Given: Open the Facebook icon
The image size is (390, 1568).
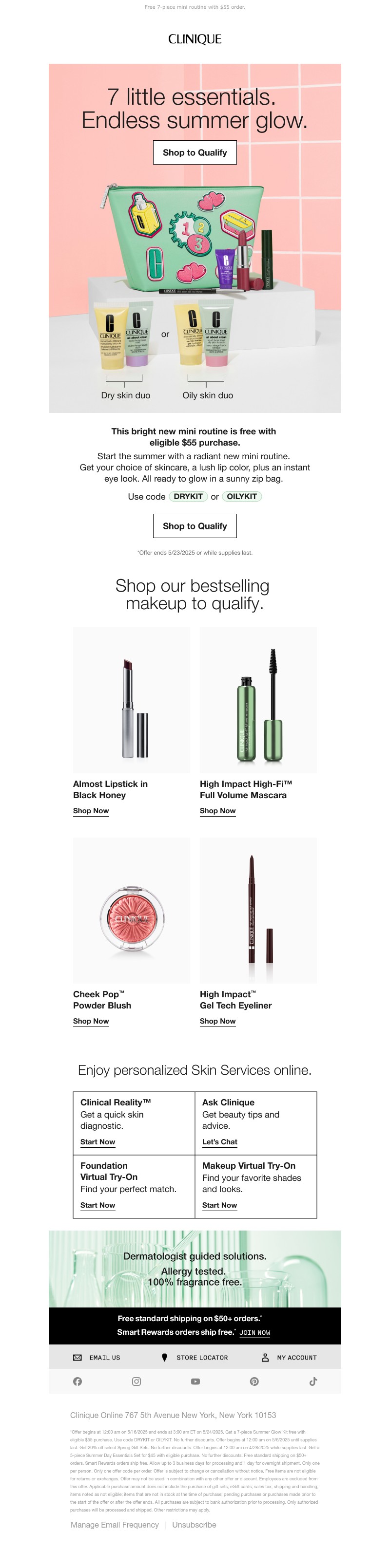Looking at the screenshot, I should tap(78, 1381).
